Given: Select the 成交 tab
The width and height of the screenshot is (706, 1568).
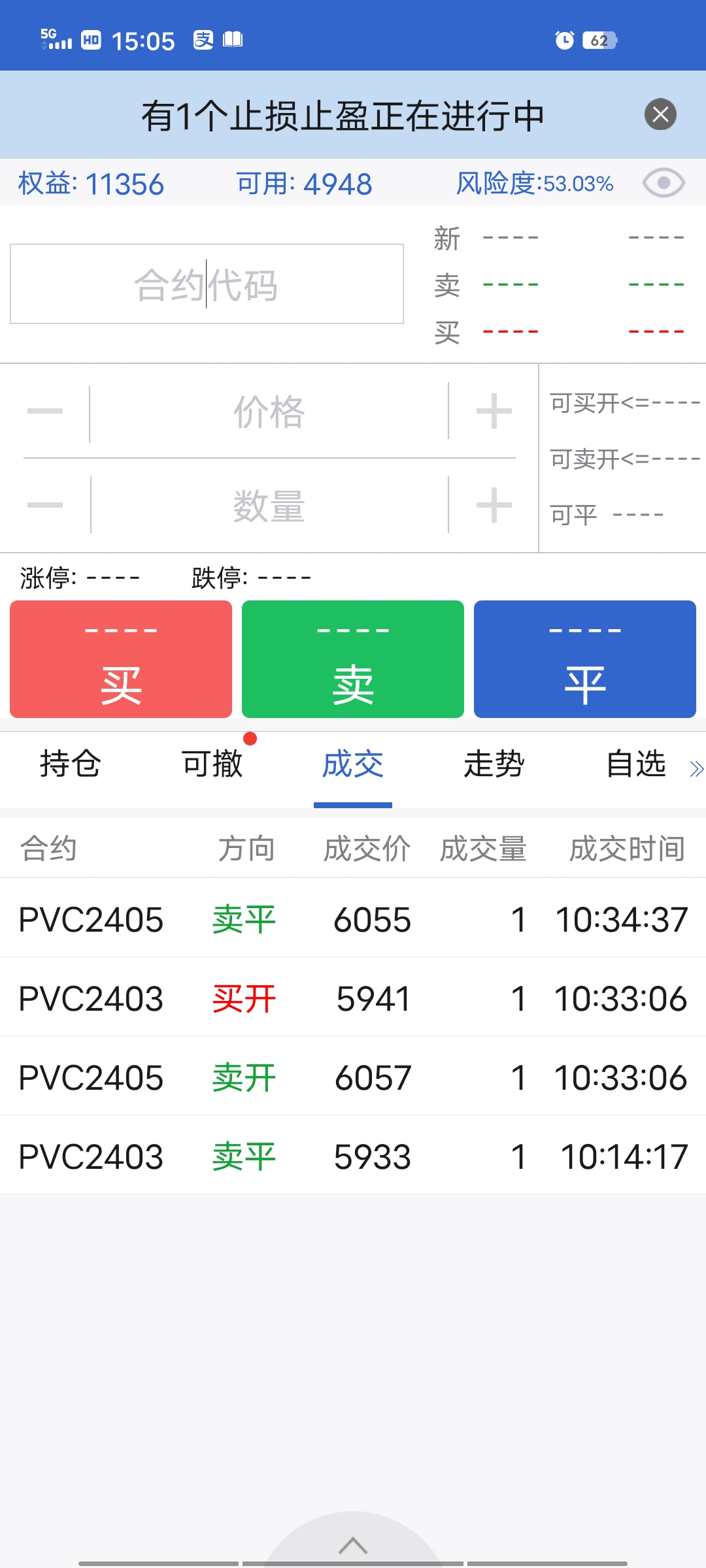Looking at the screenshot, I should (353, 764).
